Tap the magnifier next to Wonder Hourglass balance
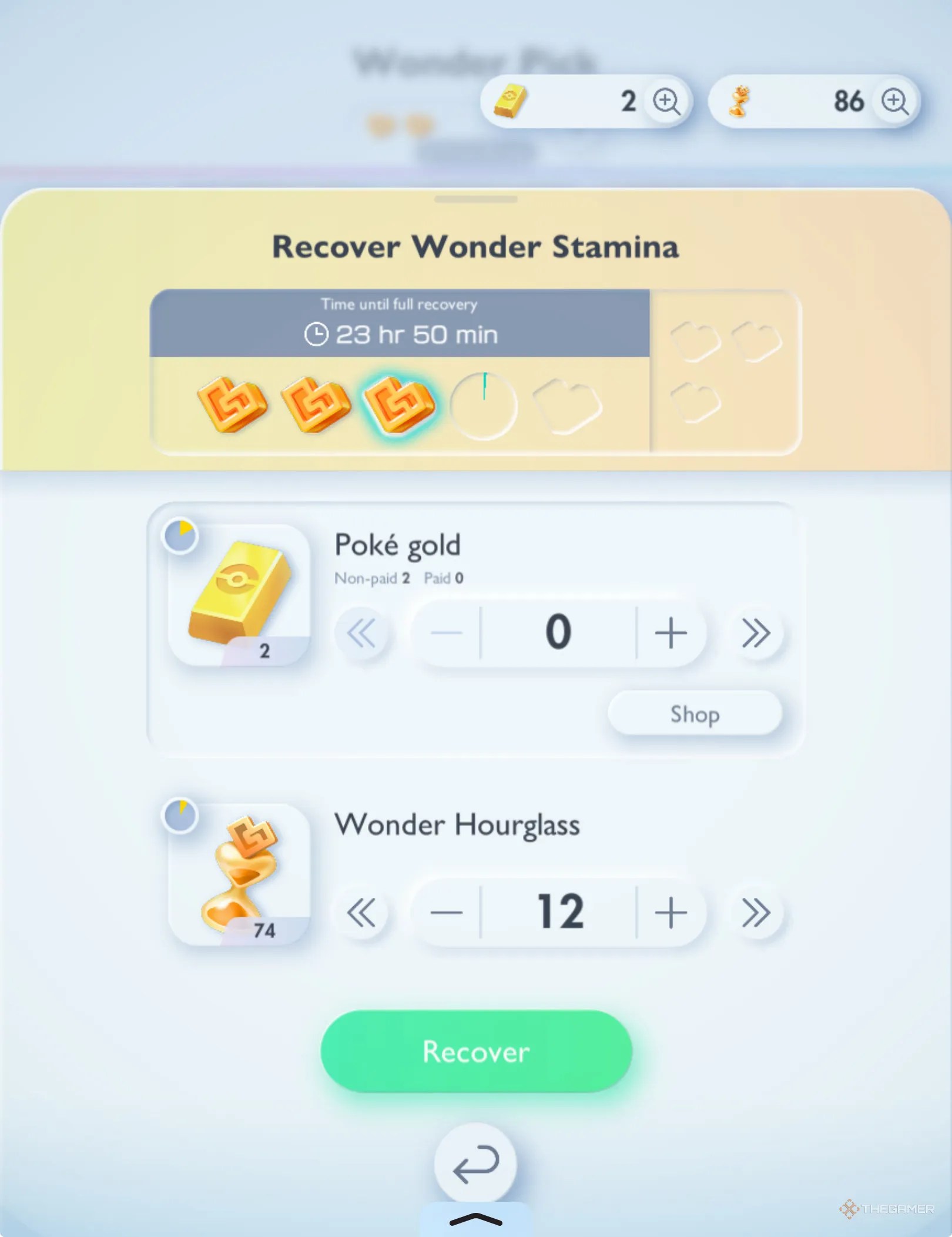 pyautogui.click(x=894, y=102)
